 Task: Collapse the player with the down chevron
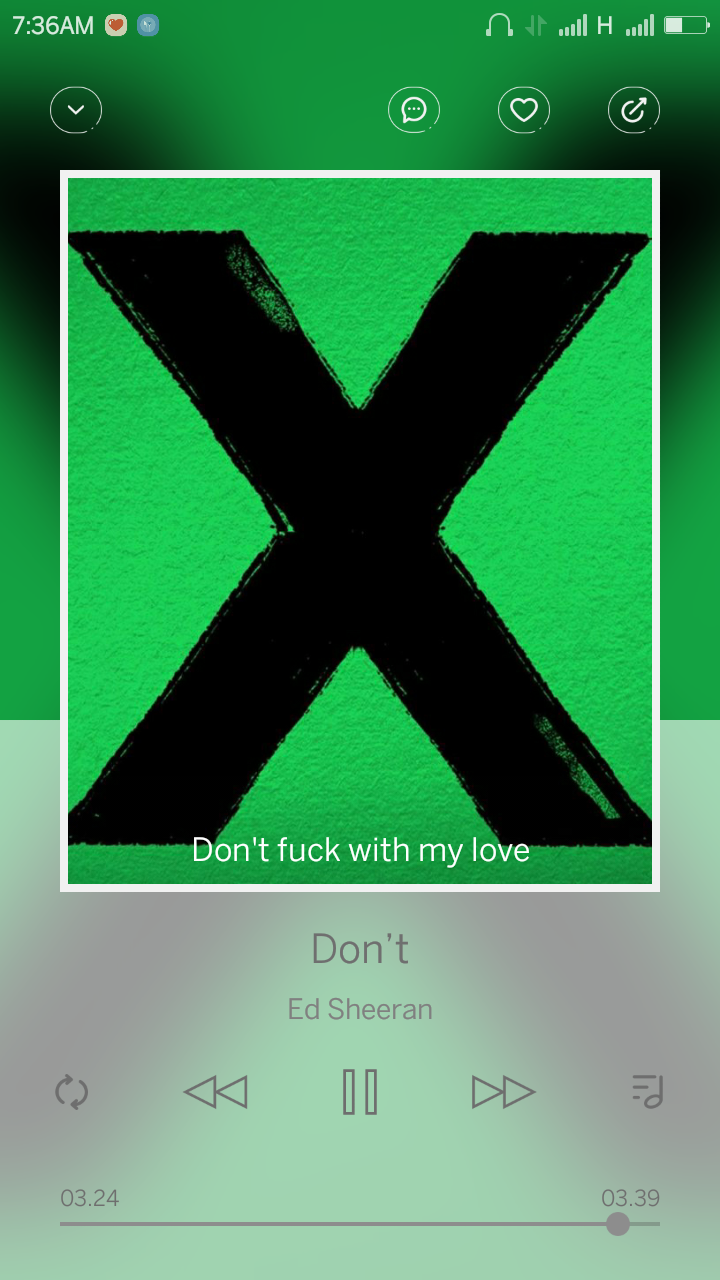tap(76, 110)
